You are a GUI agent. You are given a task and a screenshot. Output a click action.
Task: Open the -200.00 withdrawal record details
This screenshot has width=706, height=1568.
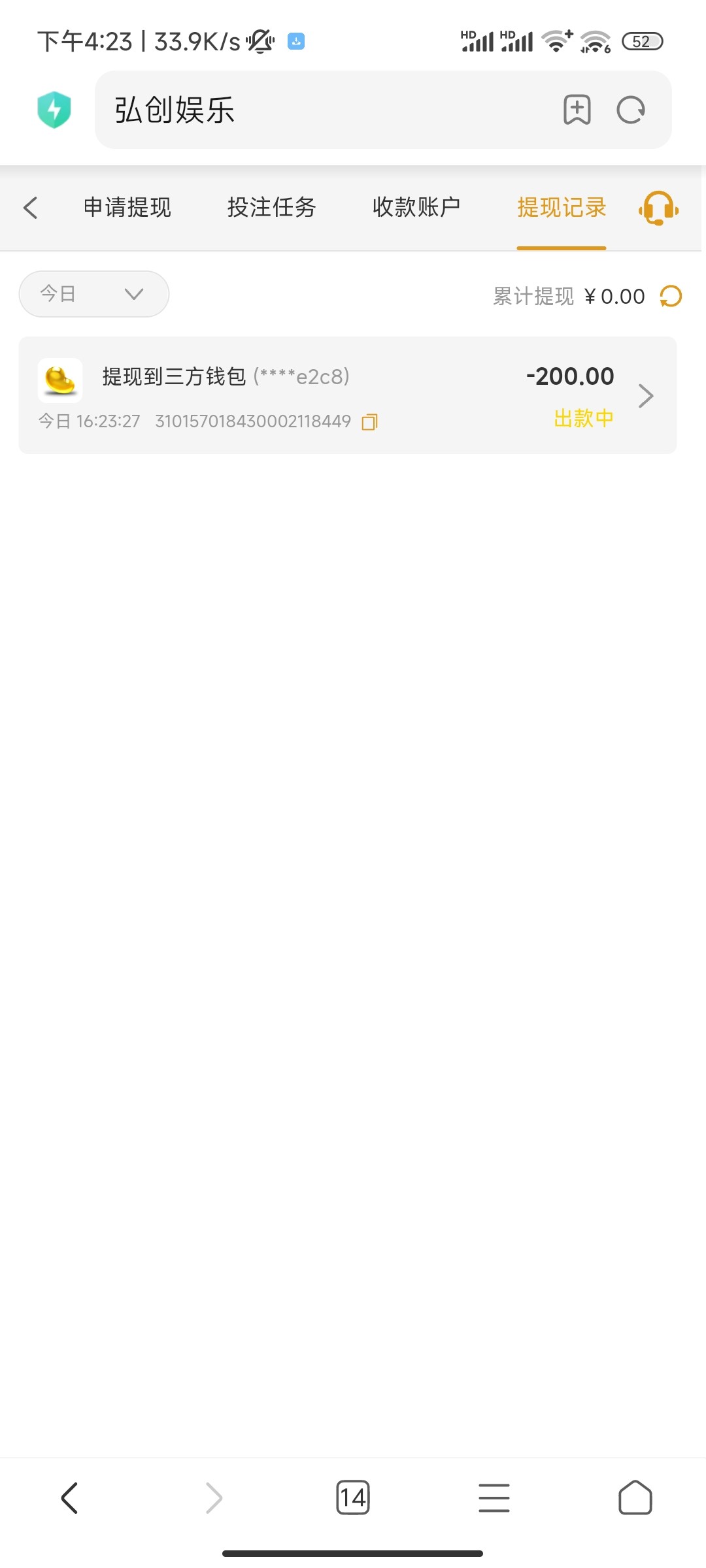click(348, 395)
